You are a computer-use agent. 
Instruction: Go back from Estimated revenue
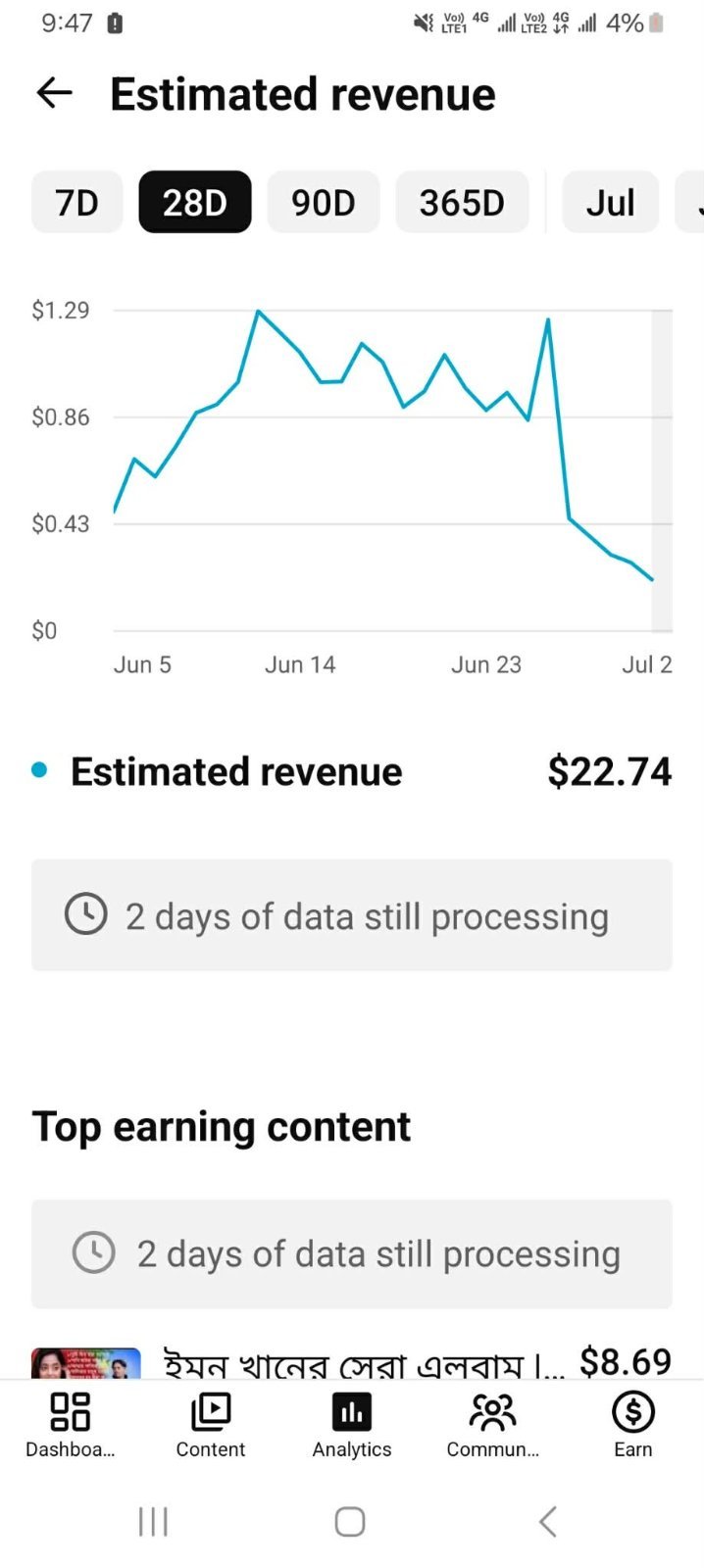click(x=55, y=93)
